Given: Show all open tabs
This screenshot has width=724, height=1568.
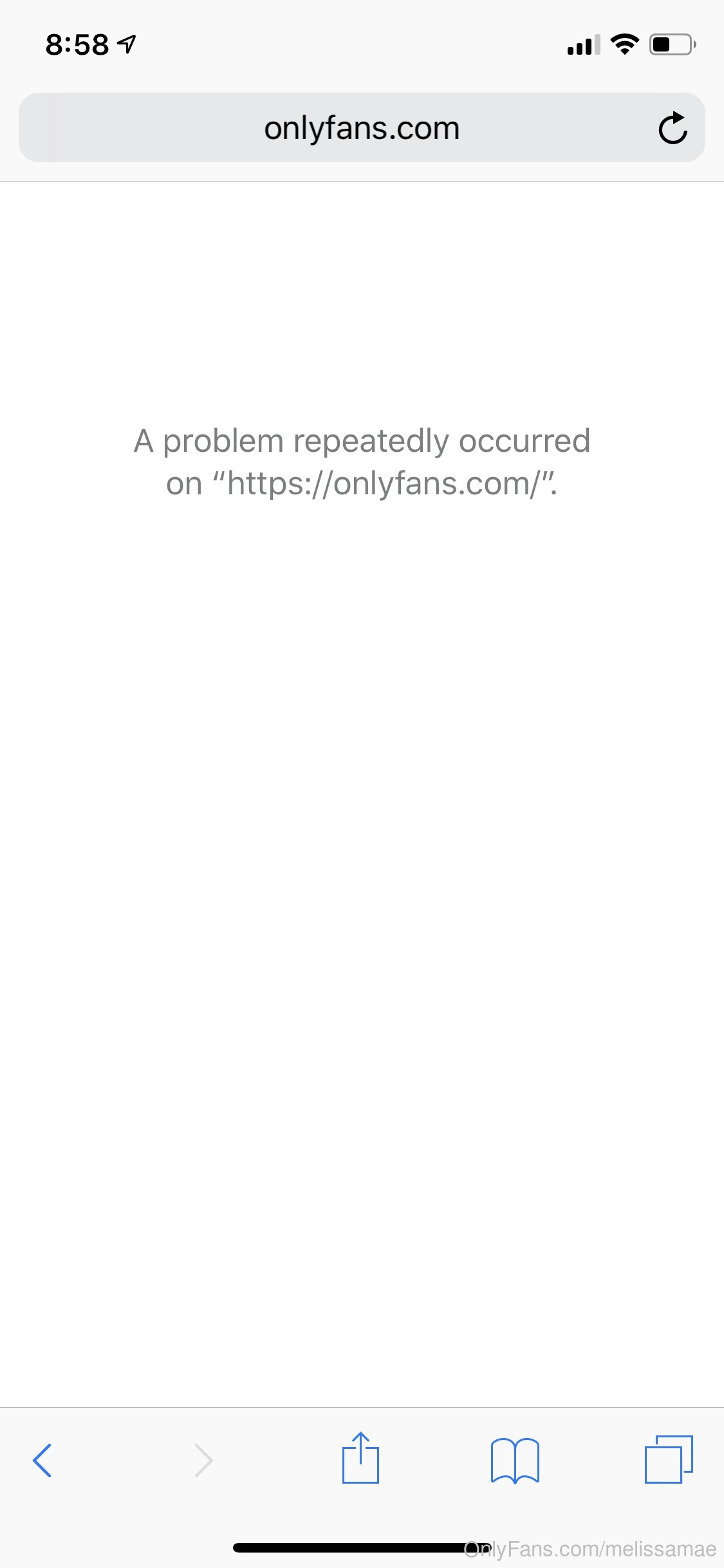Looking at the screenshot, I should point(669,1459).
